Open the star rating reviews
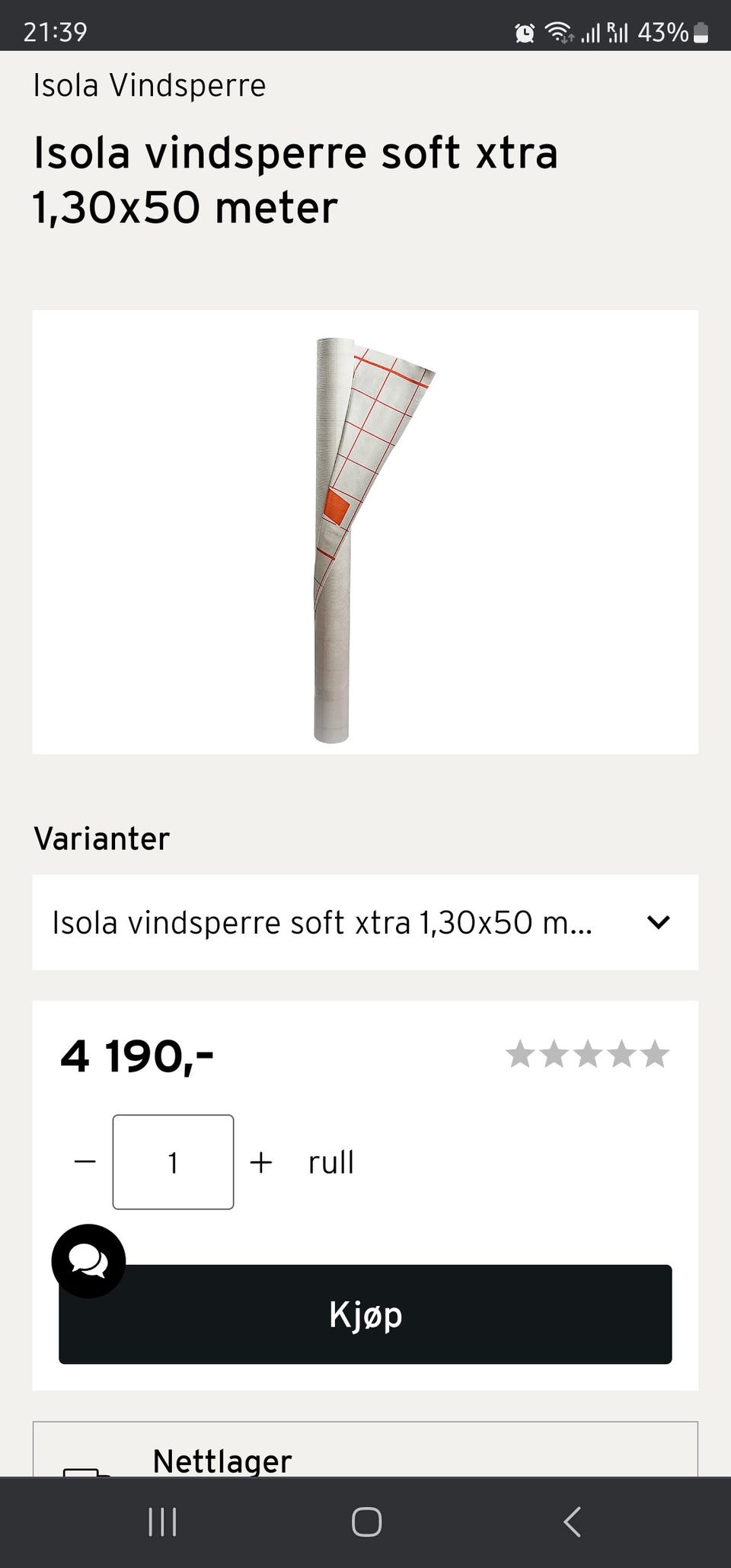This screenshot has height=1568, width=731. click(587, 1055)
